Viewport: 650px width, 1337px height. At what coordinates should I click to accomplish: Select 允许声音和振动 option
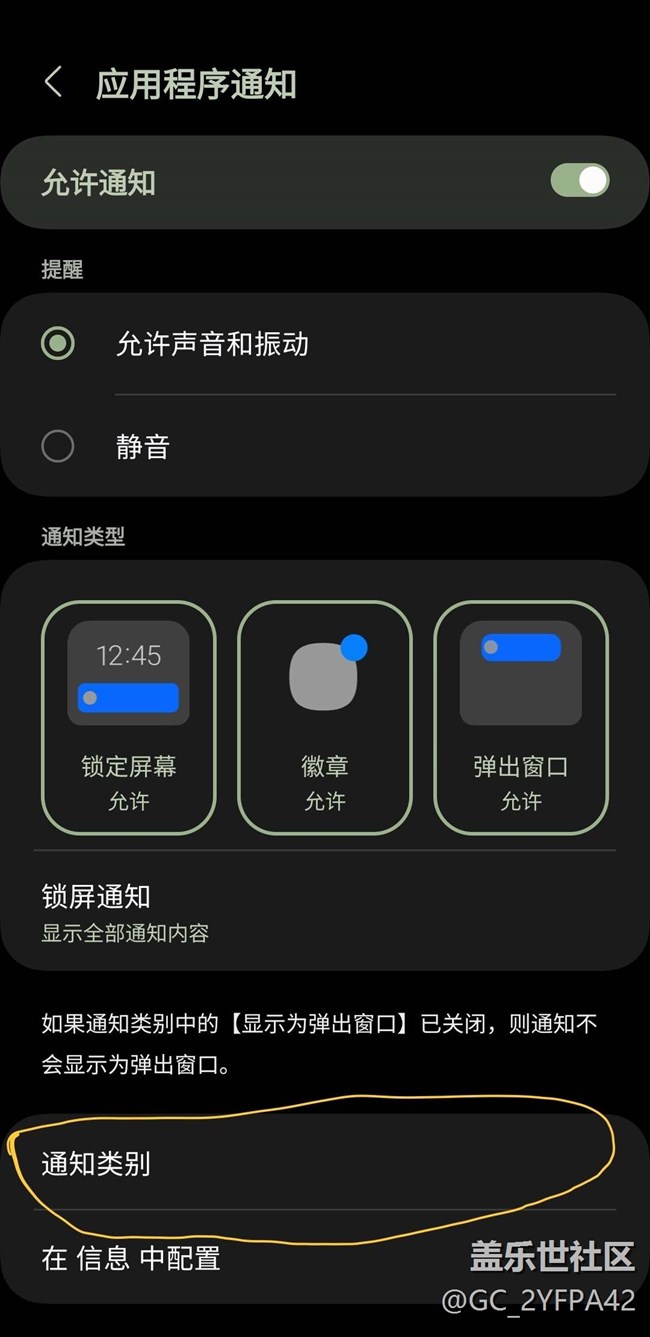(325, 344)
